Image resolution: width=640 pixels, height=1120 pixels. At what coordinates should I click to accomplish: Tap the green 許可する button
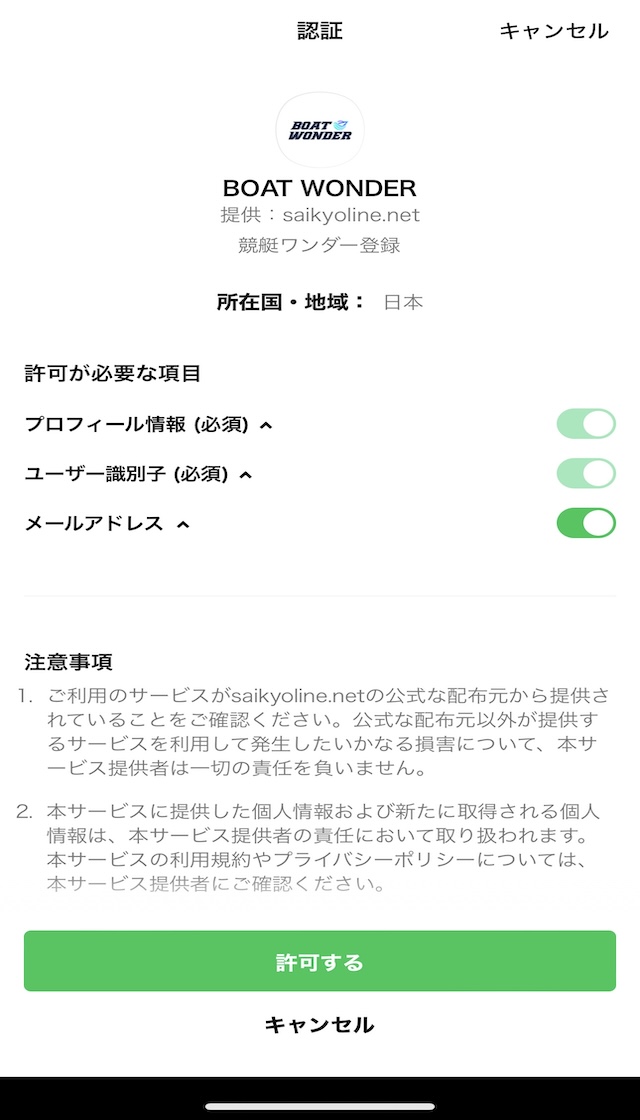click(x=320, y=961)
